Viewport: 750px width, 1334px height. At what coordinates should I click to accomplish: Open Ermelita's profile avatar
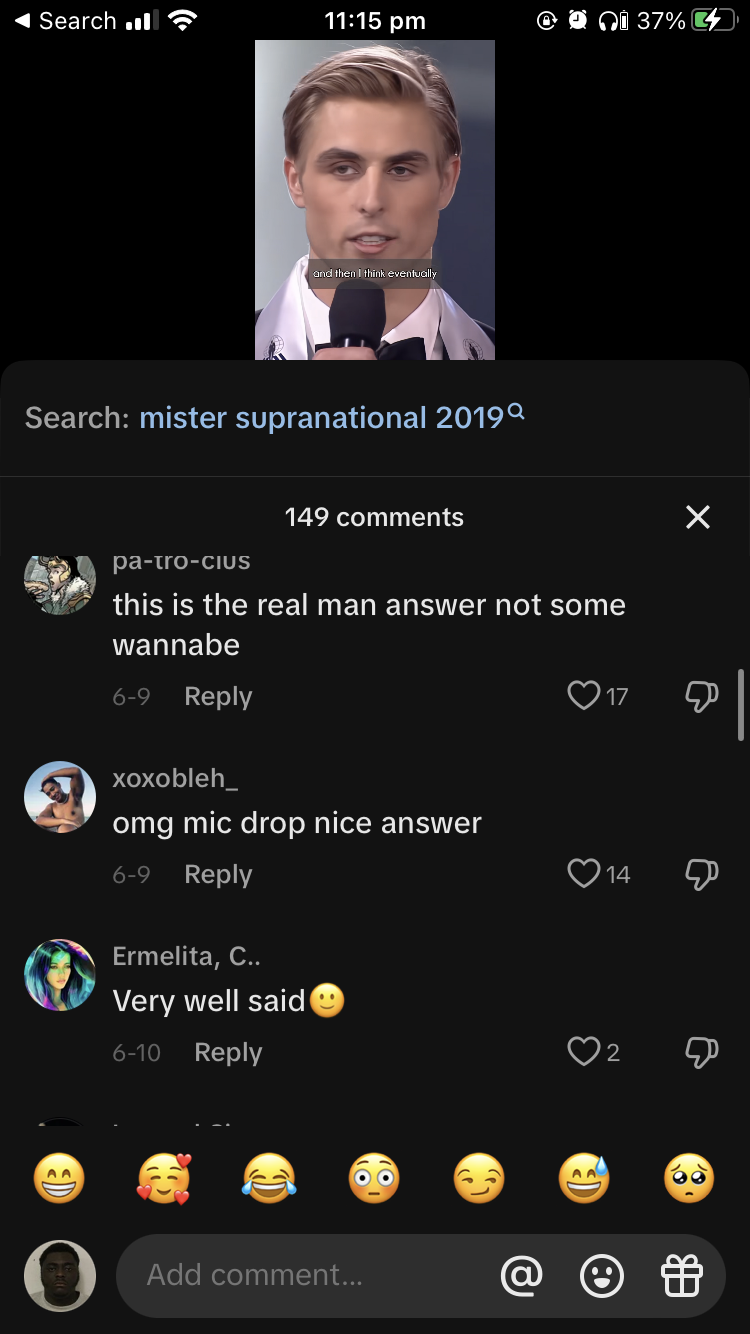pos(60,975)
